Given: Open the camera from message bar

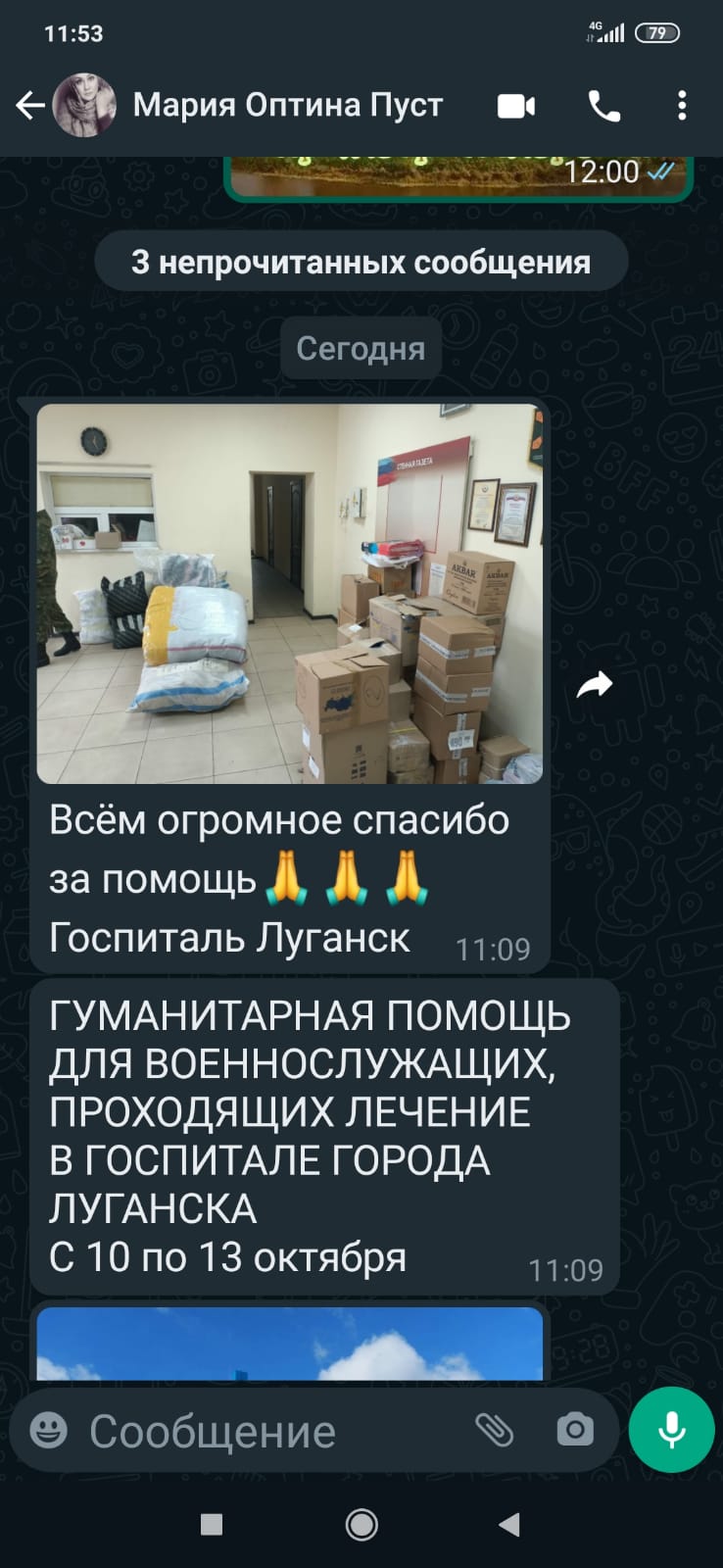Looking at the screenshot, I should click(x=575, y=1431).
